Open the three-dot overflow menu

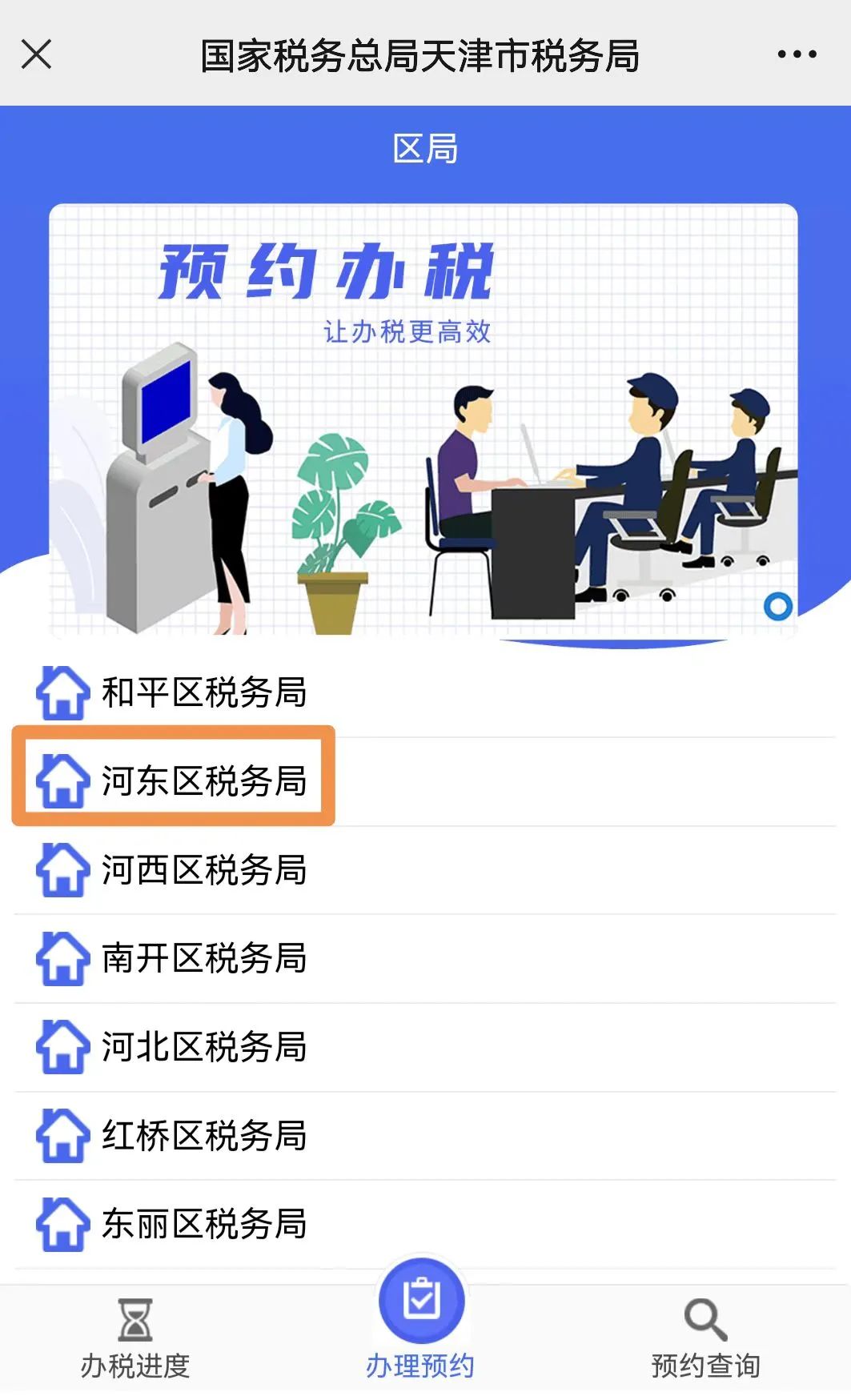point(797,55)
